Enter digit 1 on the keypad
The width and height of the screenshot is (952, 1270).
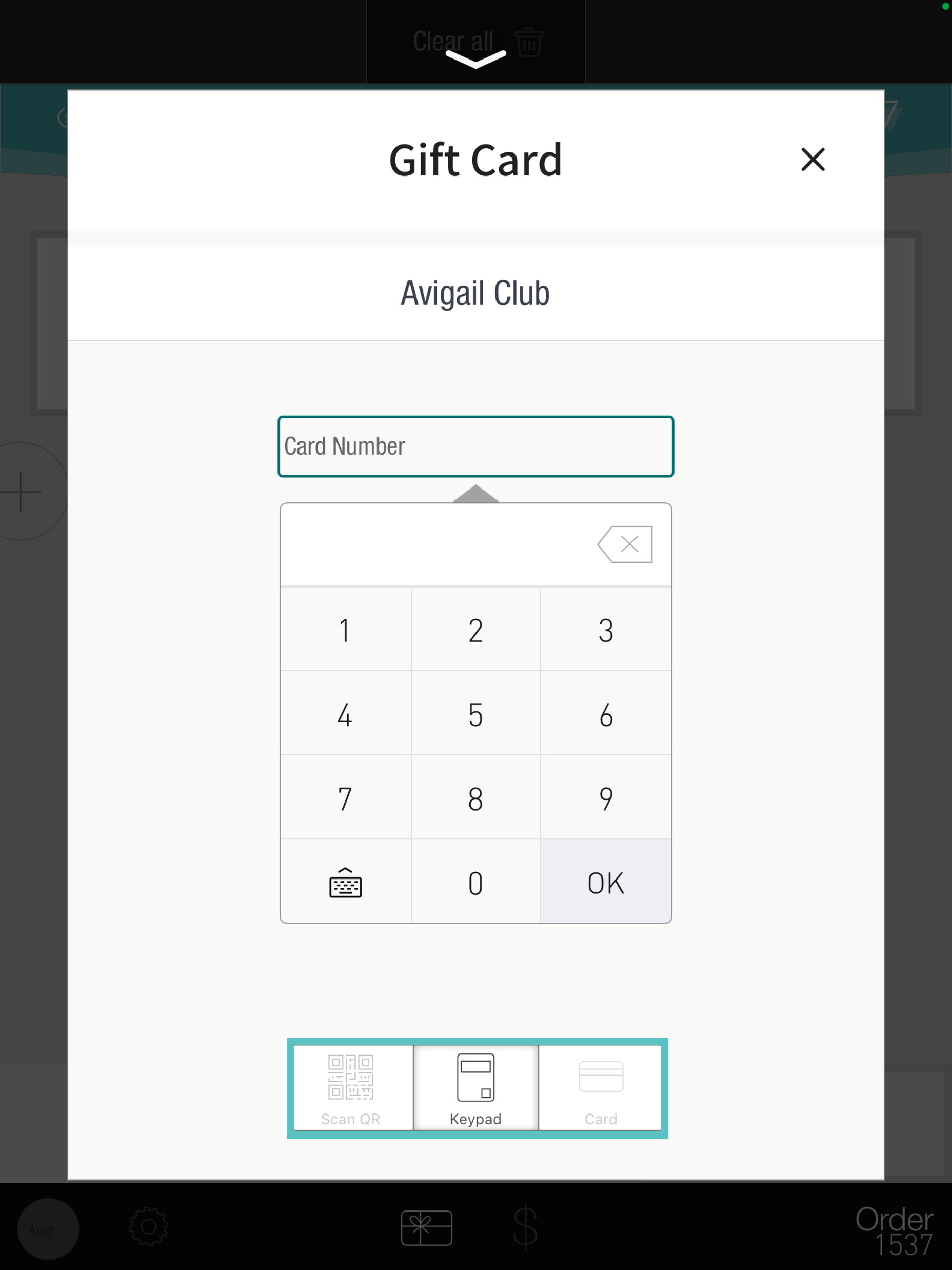tap(345, 630)
